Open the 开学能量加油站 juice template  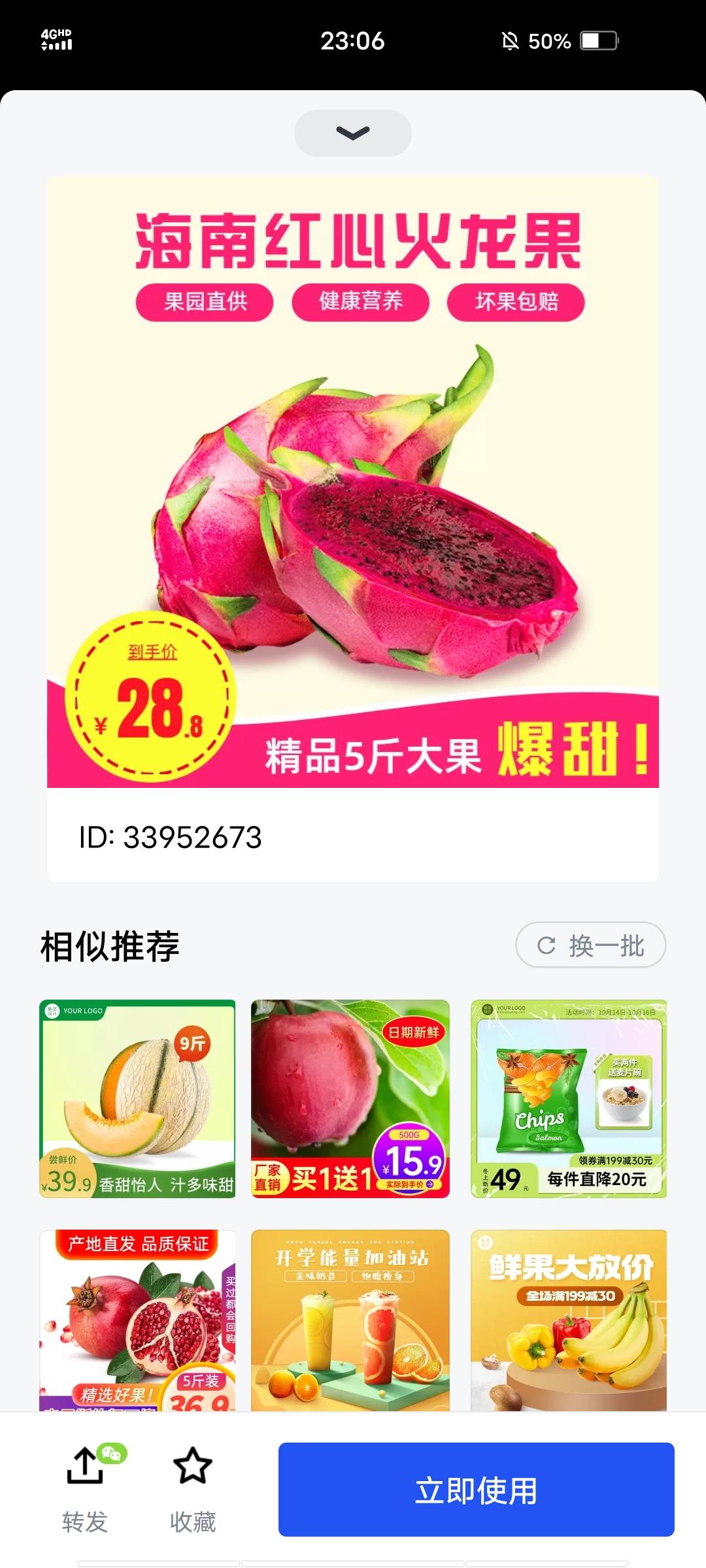pos(350,1320)
